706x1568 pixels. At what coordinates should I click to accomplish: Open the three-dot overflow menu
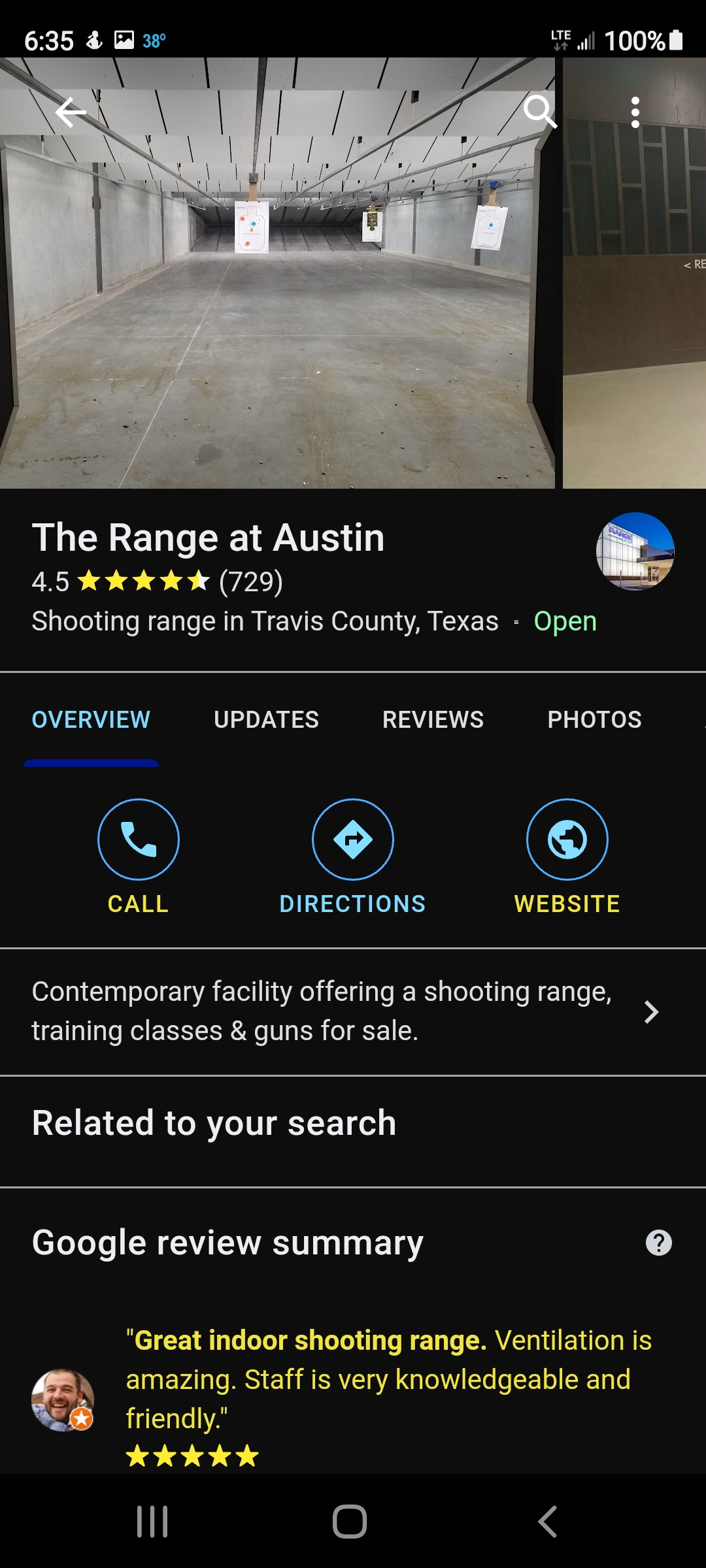(x=635, y=112)
